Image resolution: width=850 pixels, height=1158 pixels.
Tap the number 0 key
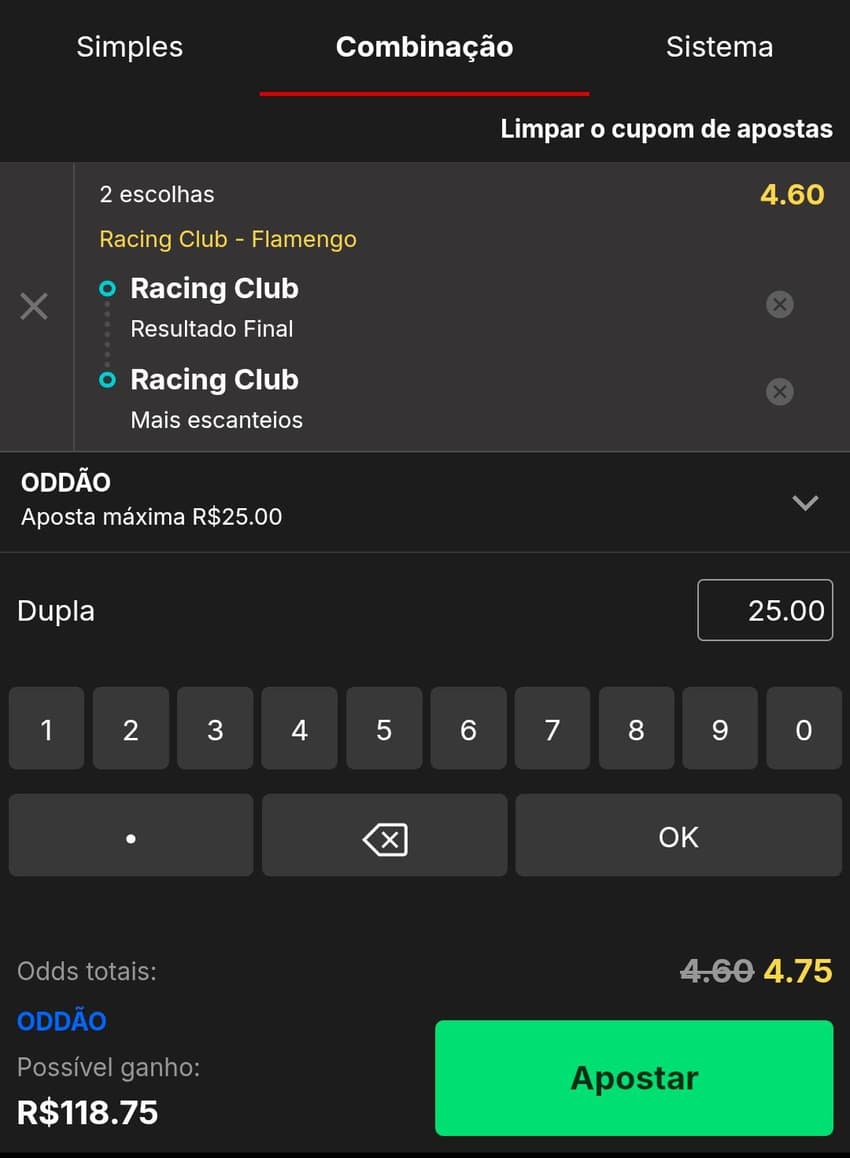pos(804,729)
